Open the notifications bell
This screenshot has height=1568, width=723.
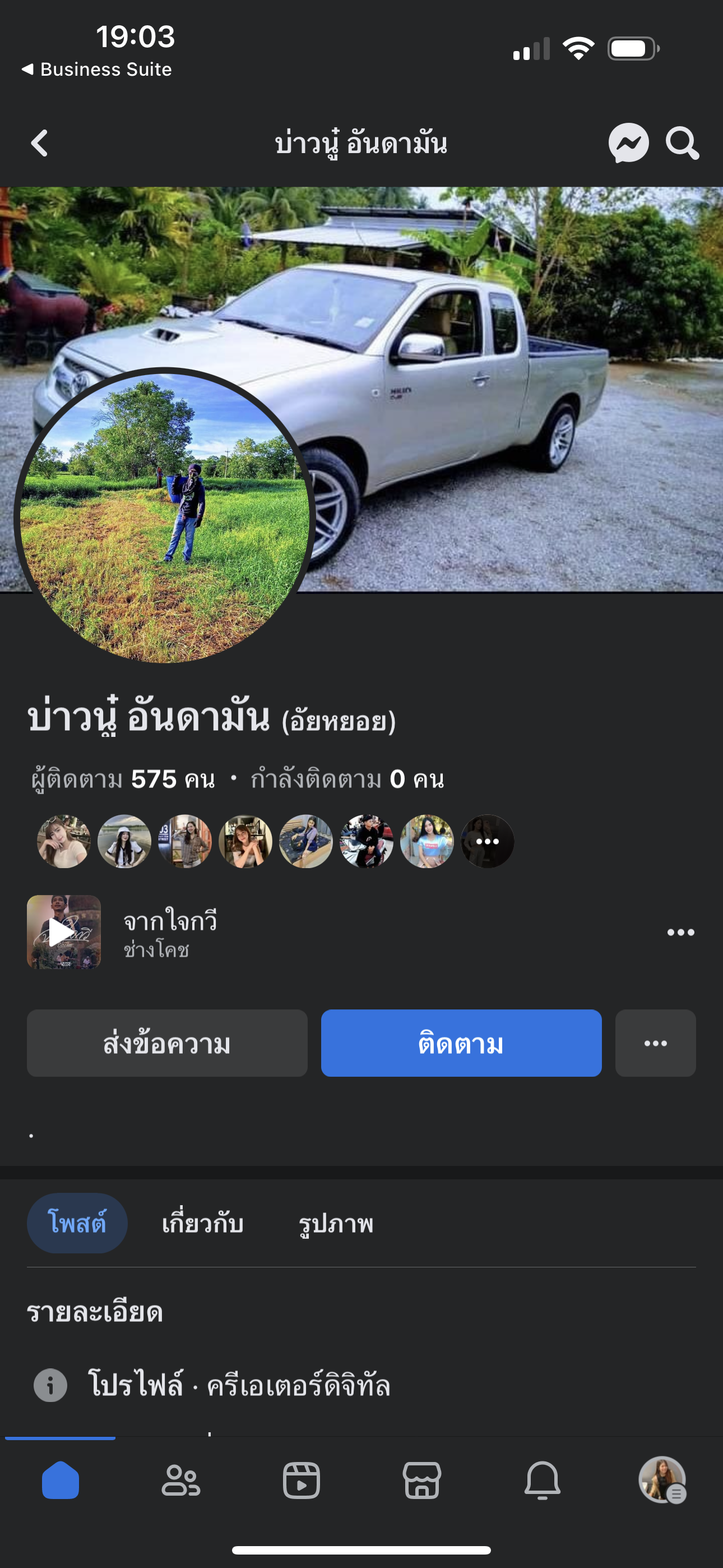[543, 1480]
